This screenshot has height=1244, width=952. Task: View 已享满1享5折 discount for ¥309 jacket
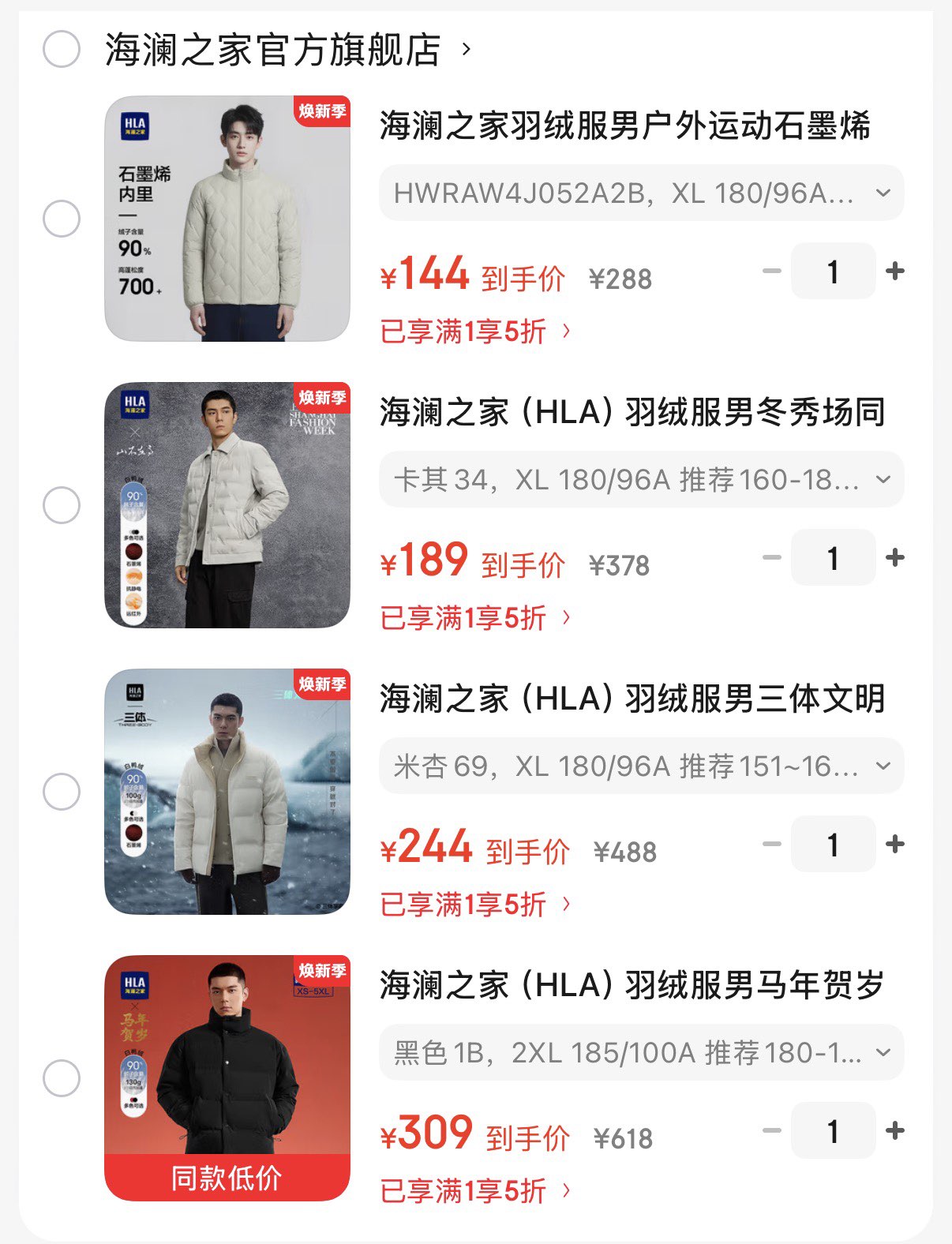(x=474, y=1191)
